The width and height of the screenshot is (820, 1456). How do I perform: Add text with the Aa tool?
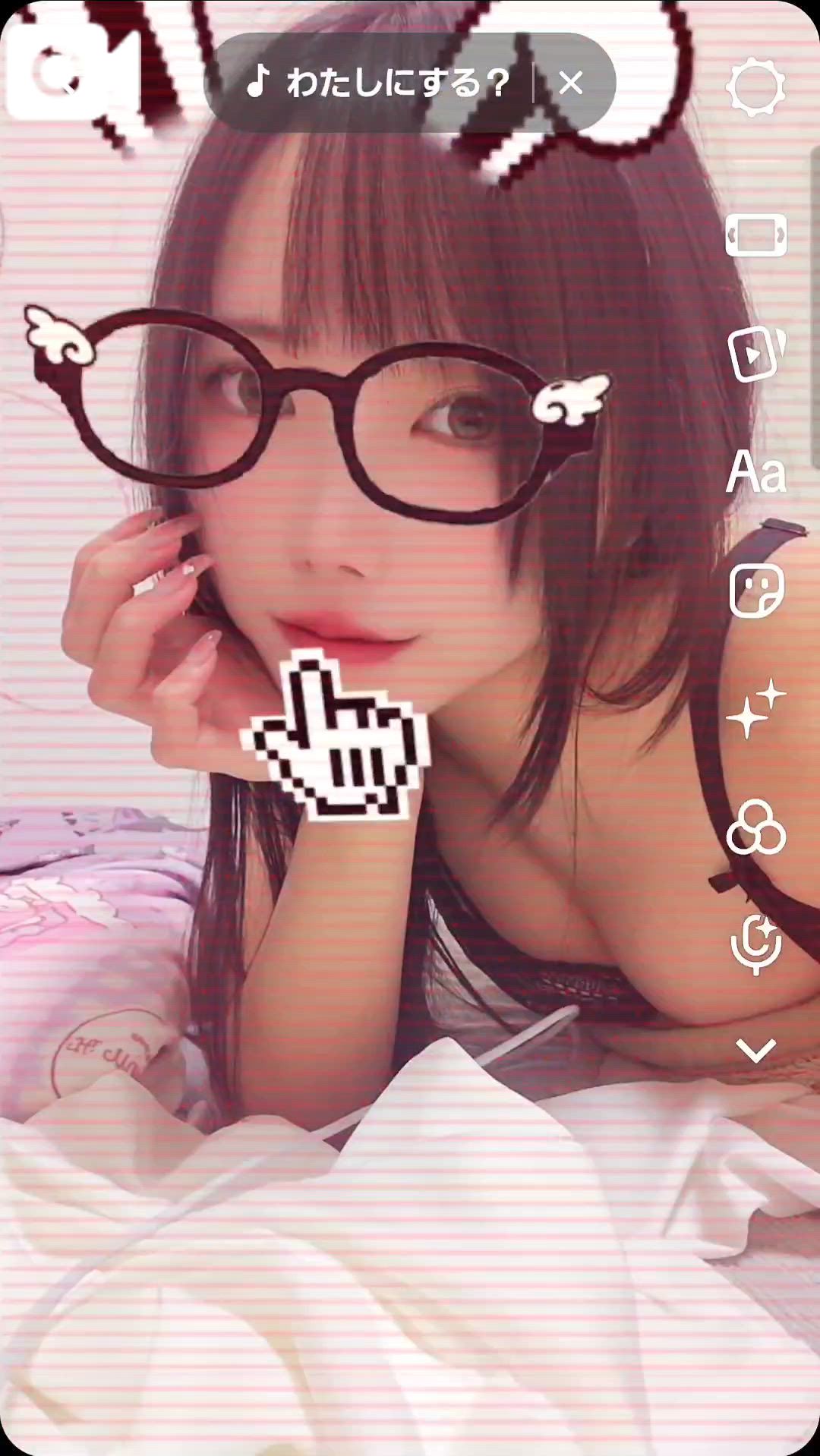point(755,473)
